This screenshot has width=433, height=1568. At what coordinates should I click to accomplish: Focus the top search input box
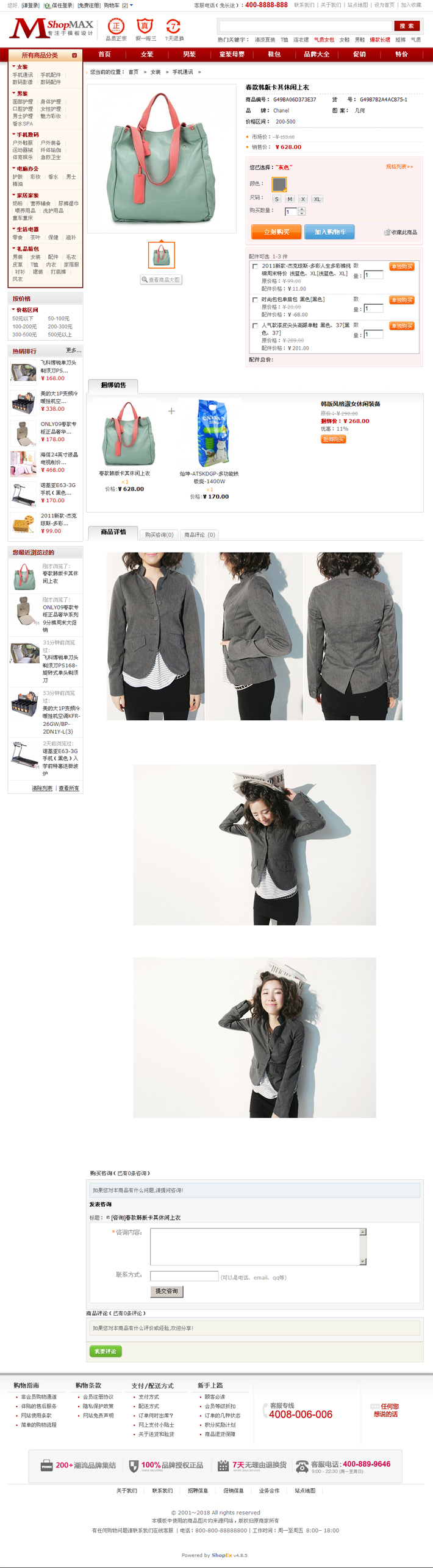coord(306,26)
